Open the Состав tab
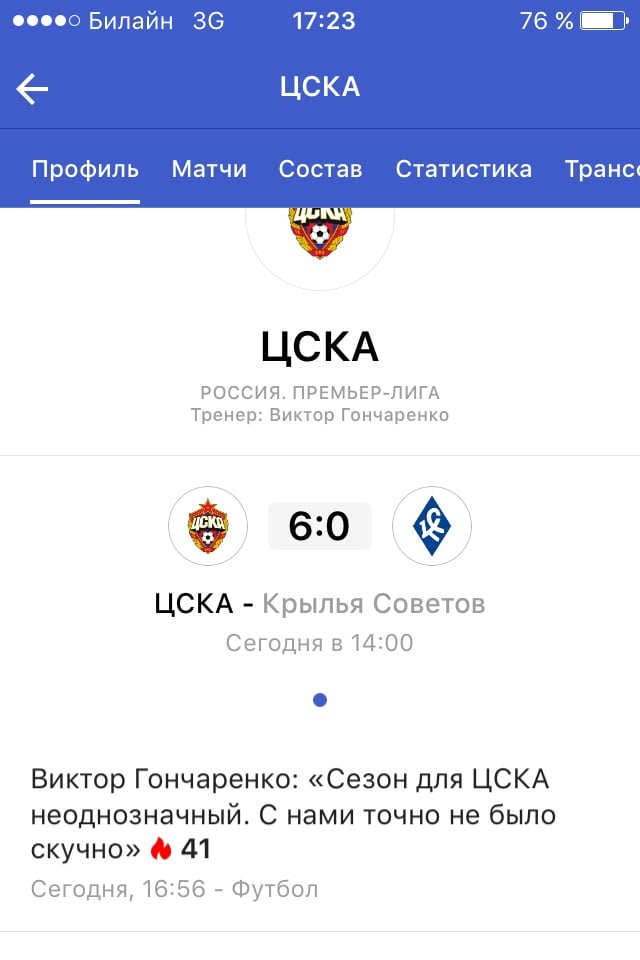The width and height of the screenshot is (640, 960). (320, 169)
